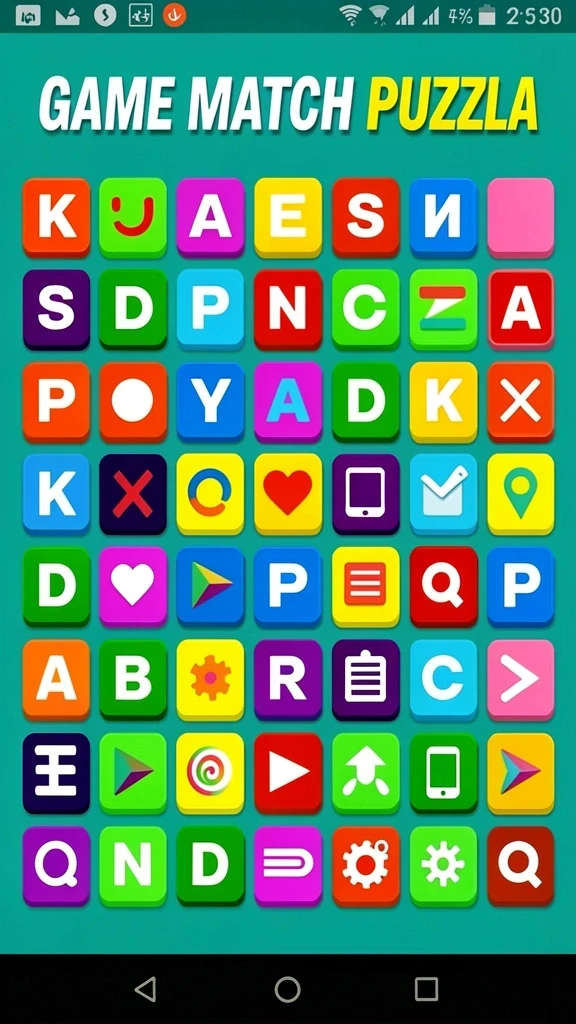The height and width of the screenshot is (1024, 576).
Task: Tap the yellow spiral candy tile
Action: pyautogui.click(x=210, y=773)
